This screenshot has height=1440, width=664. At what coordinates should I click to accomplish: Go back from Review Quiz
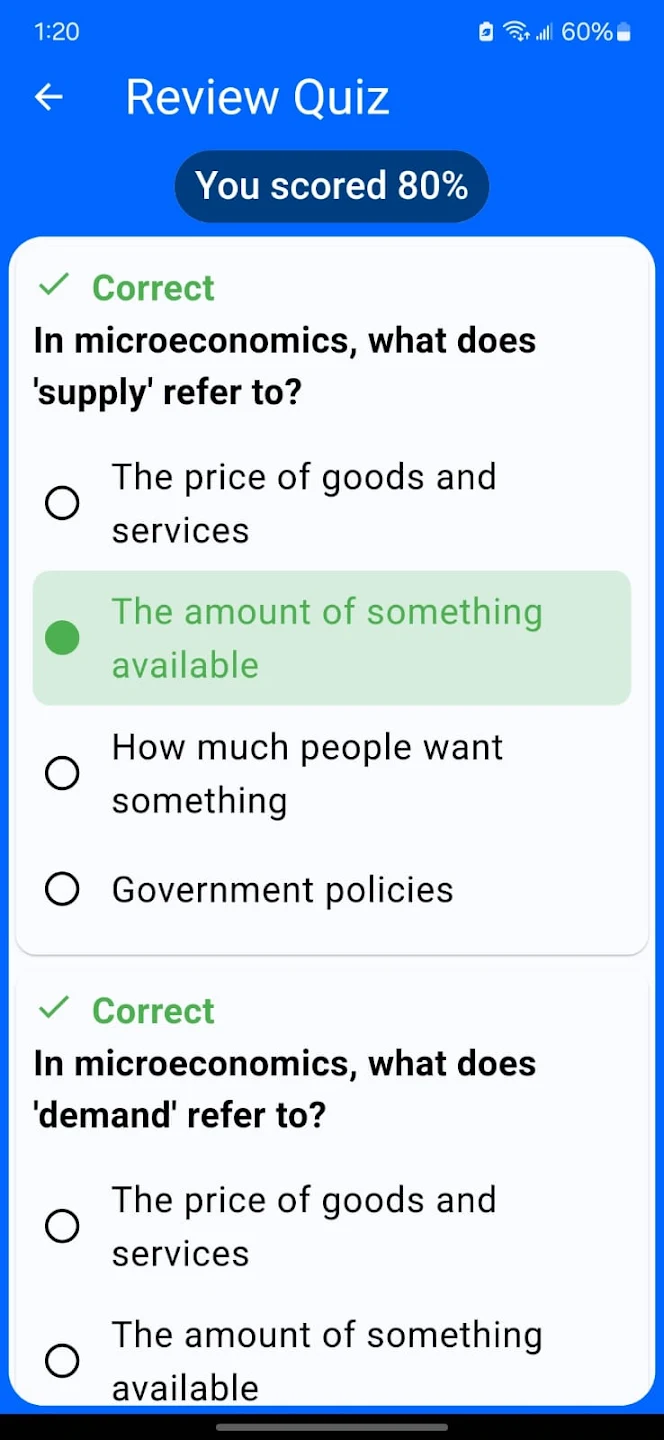tap(48, 97)
